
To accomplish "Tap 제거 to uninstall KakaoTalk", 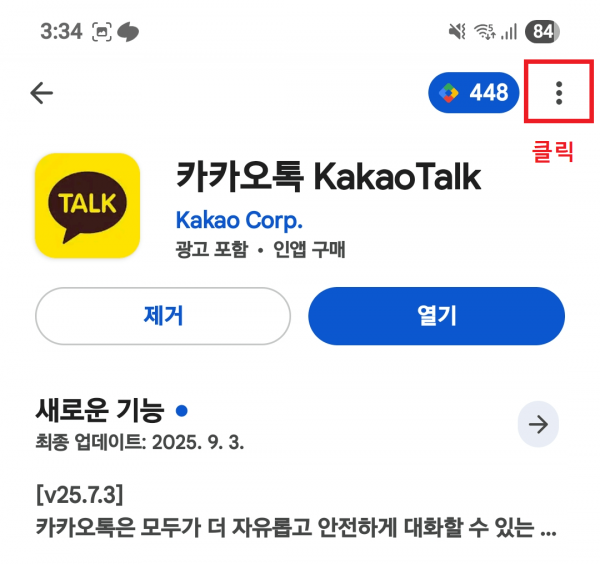I will coord(163,316).
